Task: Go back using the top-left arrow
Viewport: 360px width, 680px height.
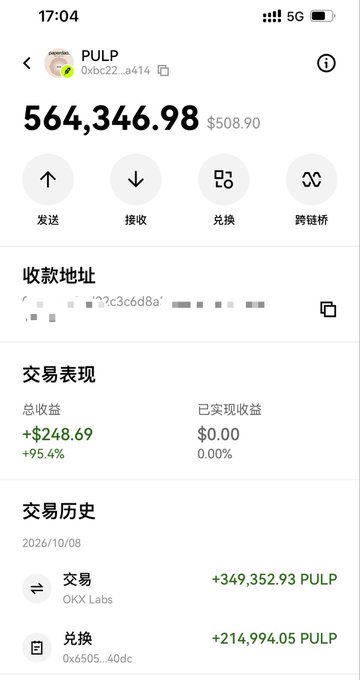Action: pyautogui.click(x=27, y=63)
